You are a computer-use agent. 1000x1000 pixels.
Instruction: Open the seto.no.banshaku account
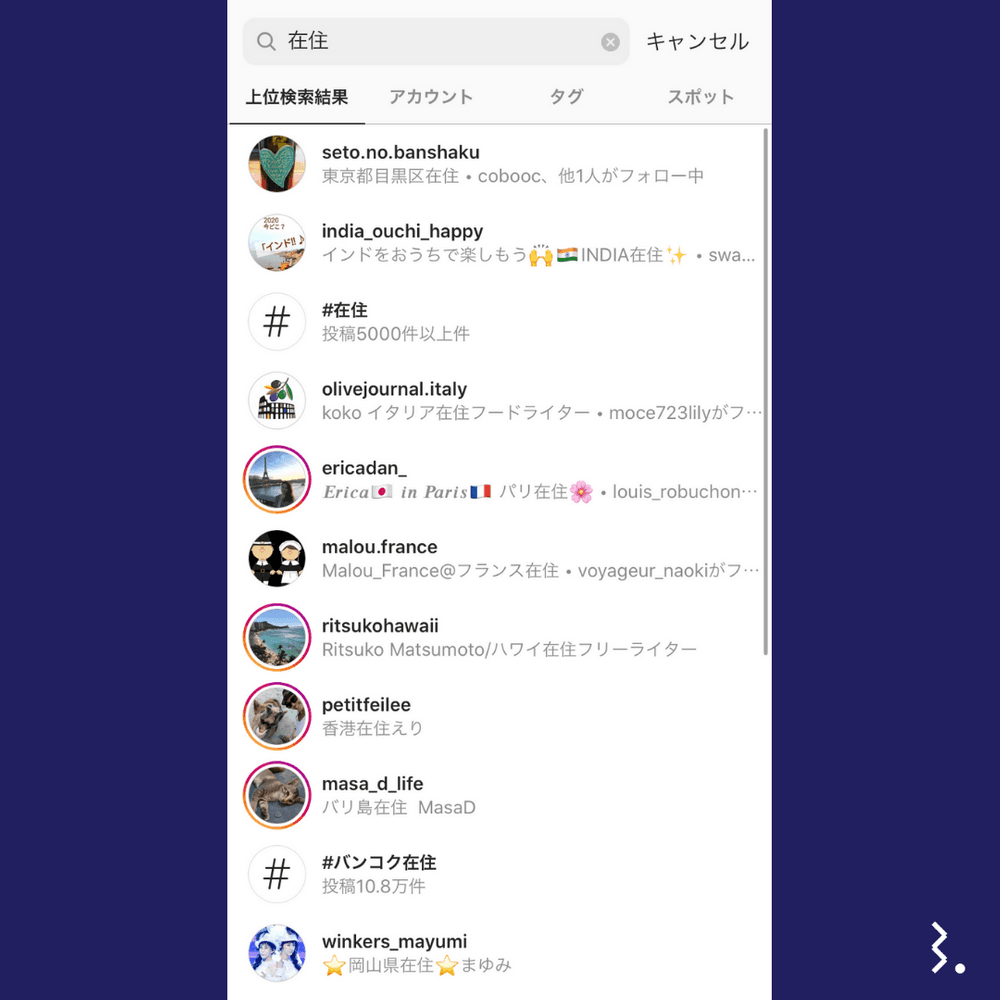click(400, 164)
